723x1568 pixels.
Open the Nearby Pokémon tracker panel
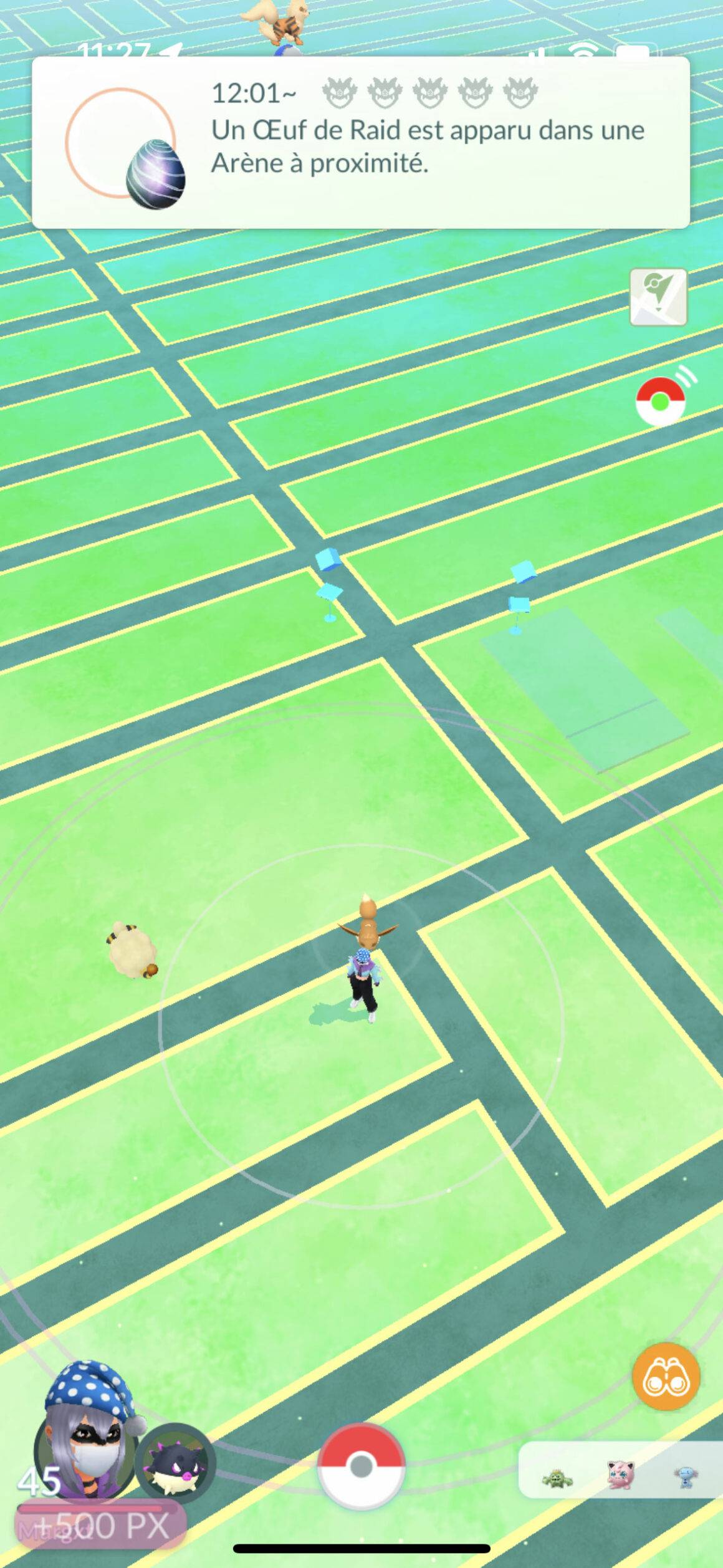coord(621,1470)
